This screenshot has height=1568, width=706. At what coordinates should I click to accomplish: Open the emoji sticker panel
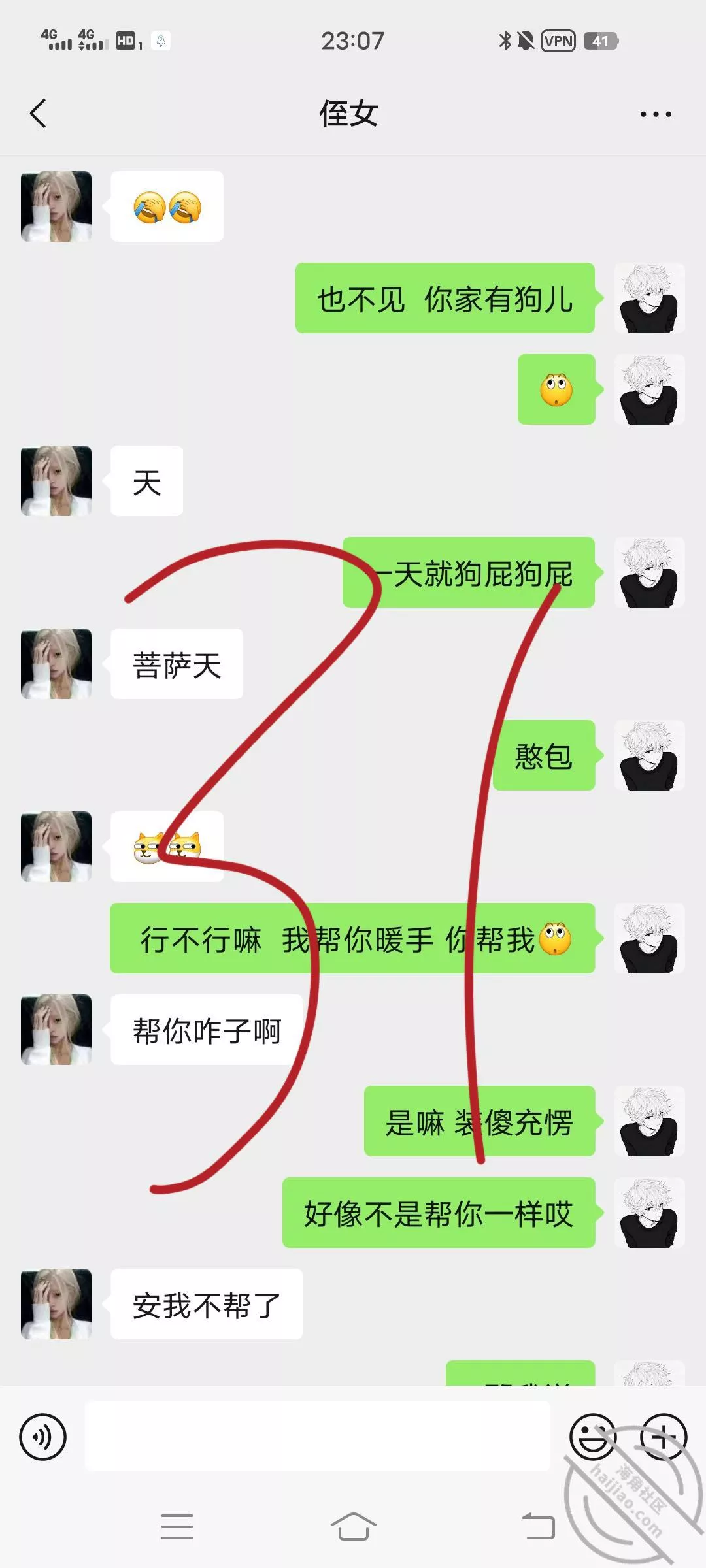592,1436
